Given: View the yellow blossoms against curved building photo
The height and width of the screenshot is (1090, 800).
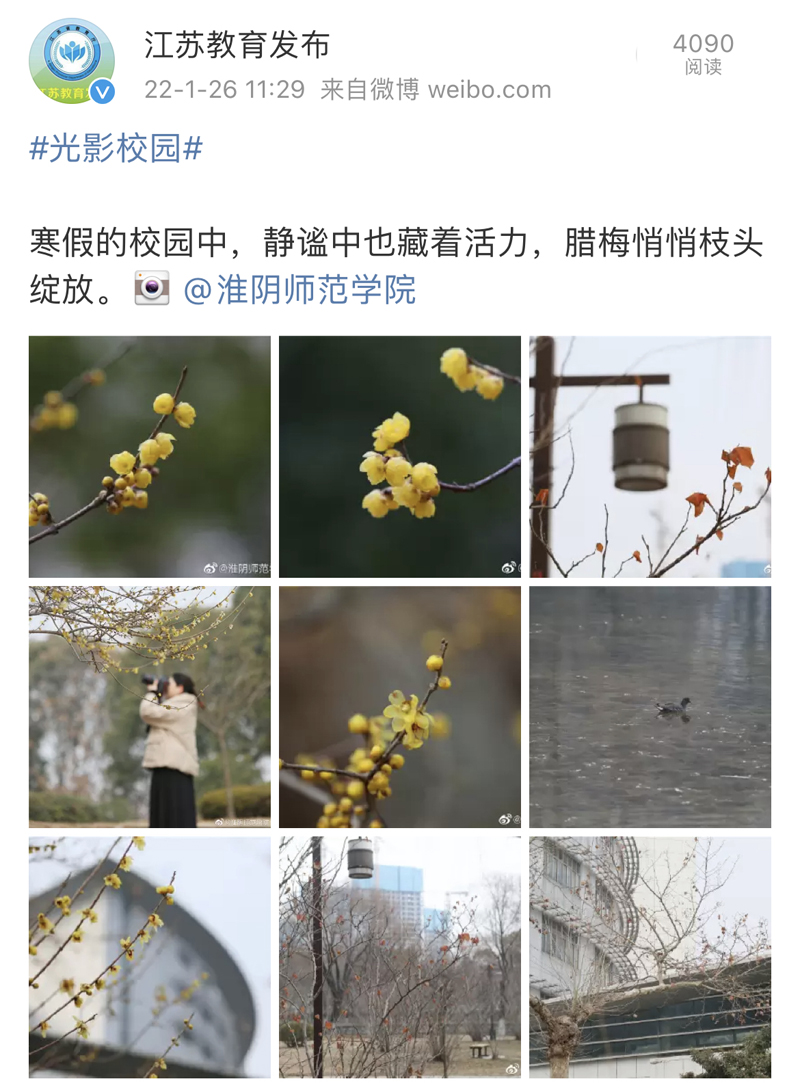Looking at the screenshot, I should pos(150,957).
